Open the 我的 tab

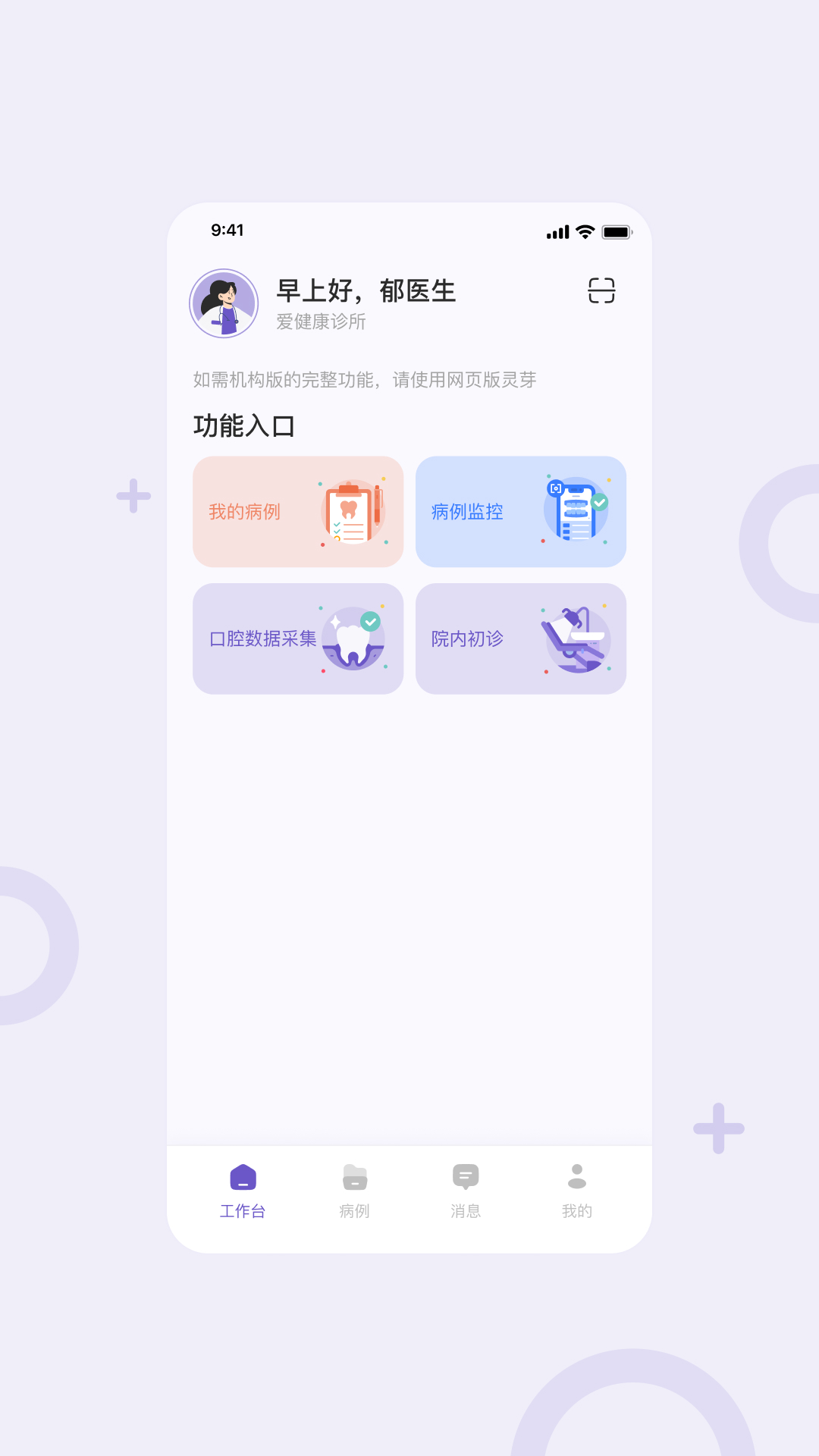577,1191
